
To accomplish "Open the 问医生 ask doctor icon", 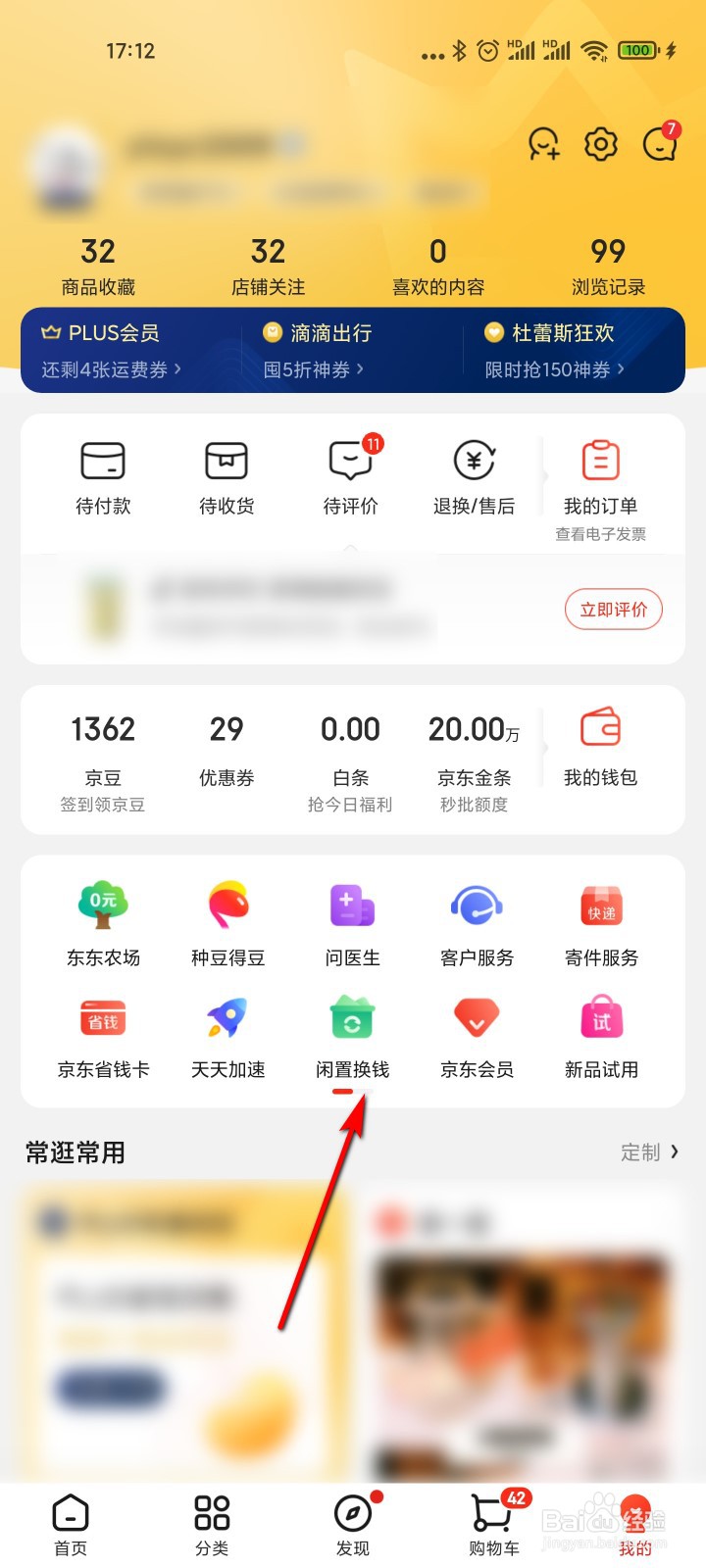I will (350, 921).
